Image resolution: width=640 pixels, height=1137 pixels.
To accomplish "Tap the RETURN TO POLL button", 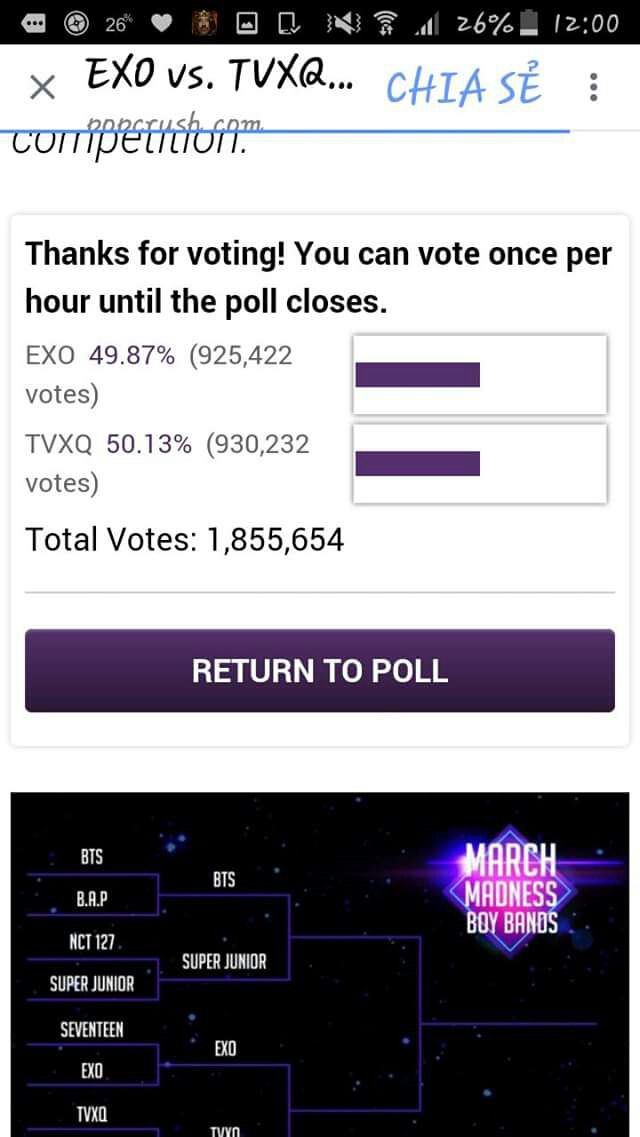I will click(x=320, y=671).
